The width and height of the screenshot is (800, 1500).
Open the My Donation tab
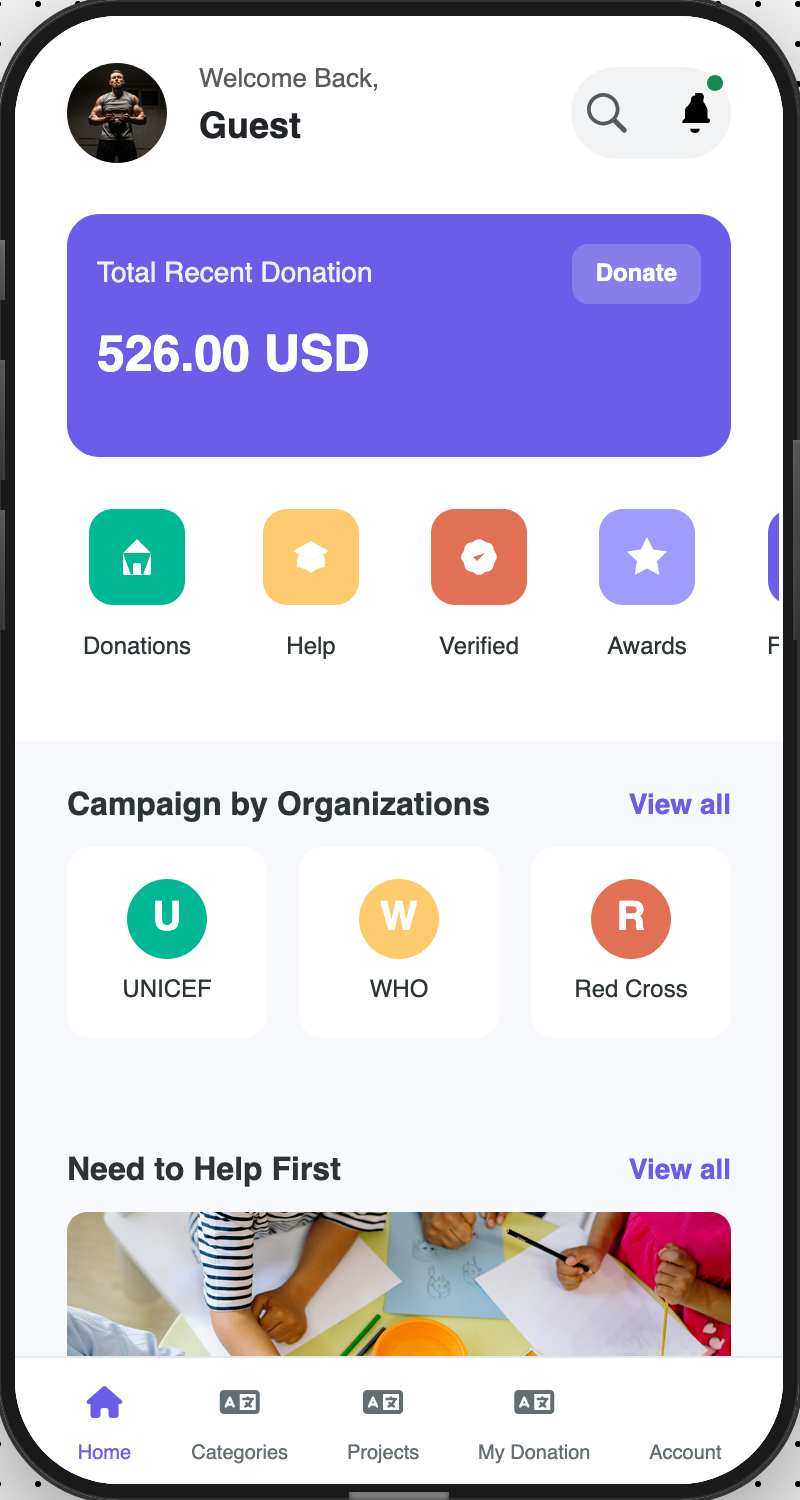coord(534,1422)
